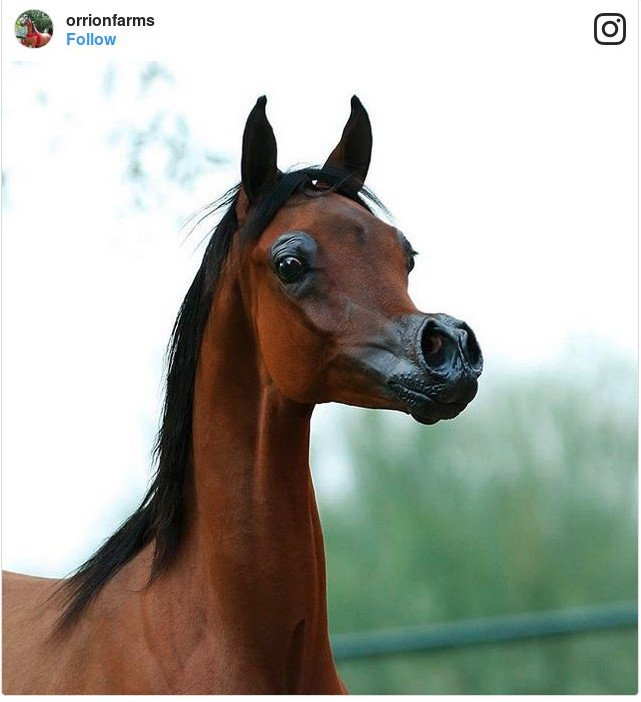Viewport: 641px width, 702px height.
Task: Follow the orrionfarms account
Action: coord(91,39)
